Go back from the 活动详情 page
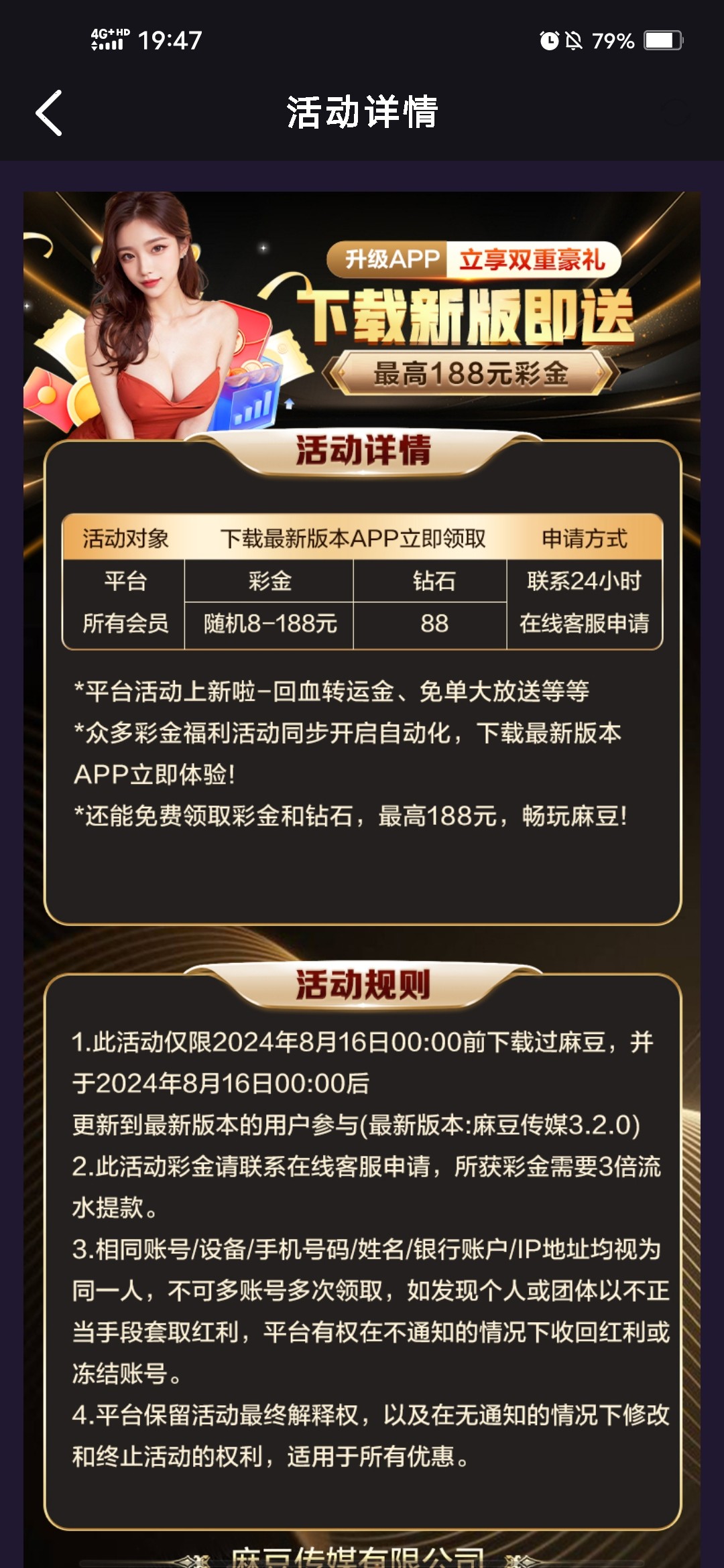 tap(49, 113)
